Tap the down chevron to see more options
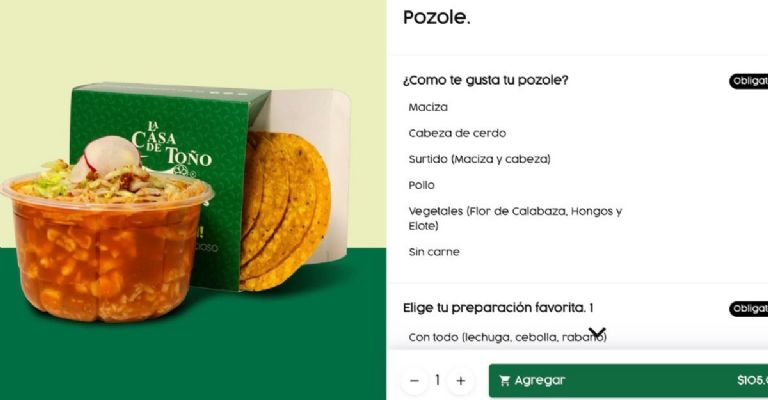The image size is (768, 400). pyautogui.click(x=597, y=333)
